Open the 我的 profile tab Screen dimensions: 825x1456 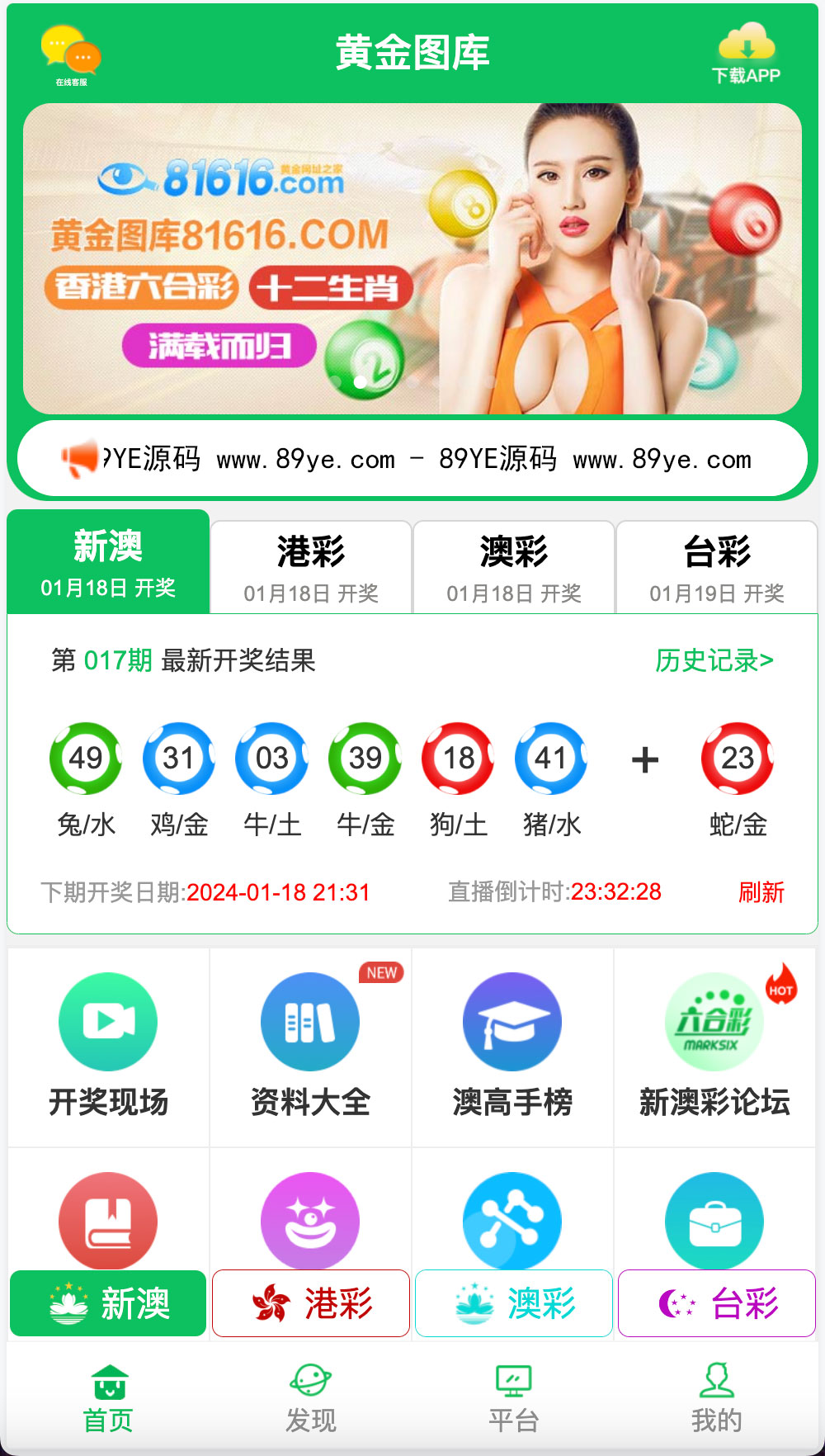click(x=716, y=1398)
